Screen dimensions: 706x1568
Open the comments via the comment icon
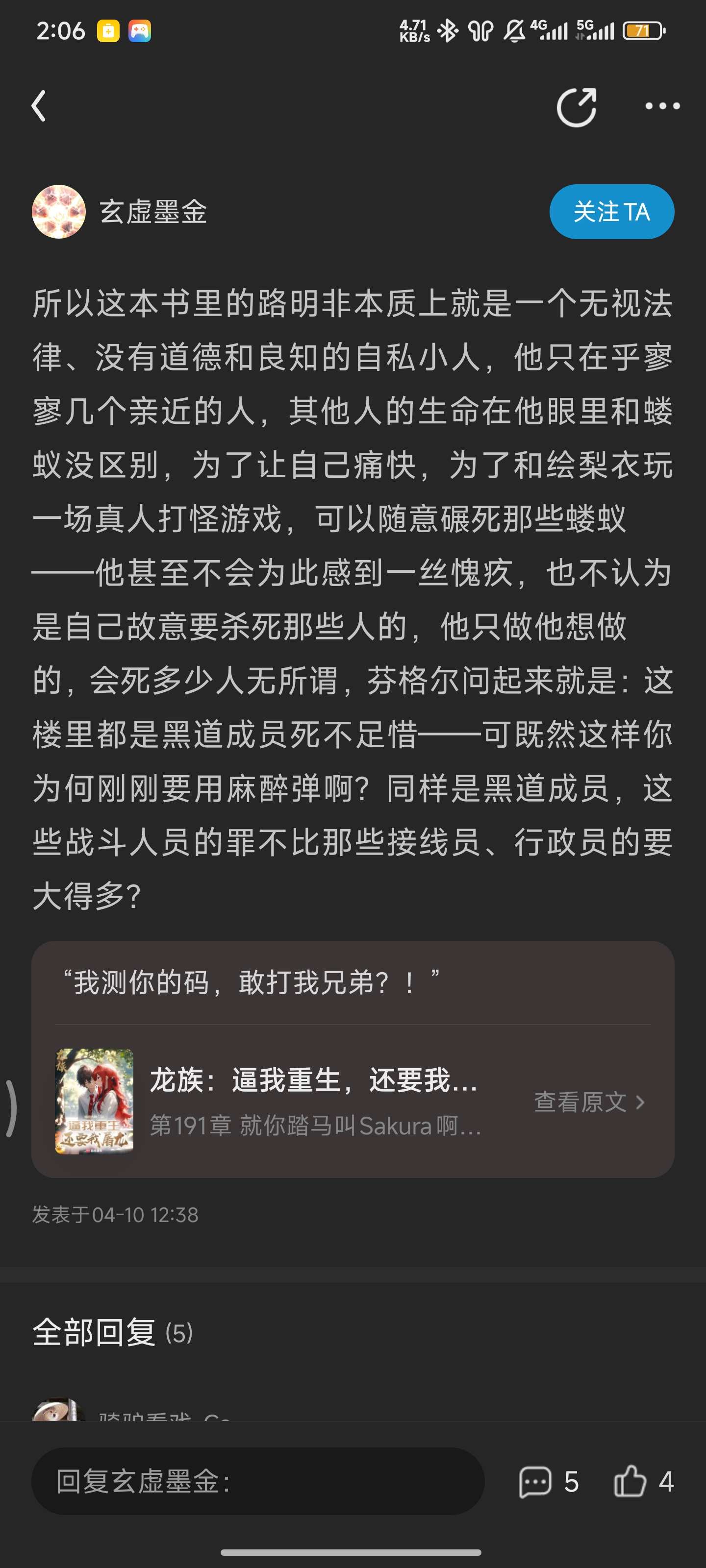pos(535,1482)
